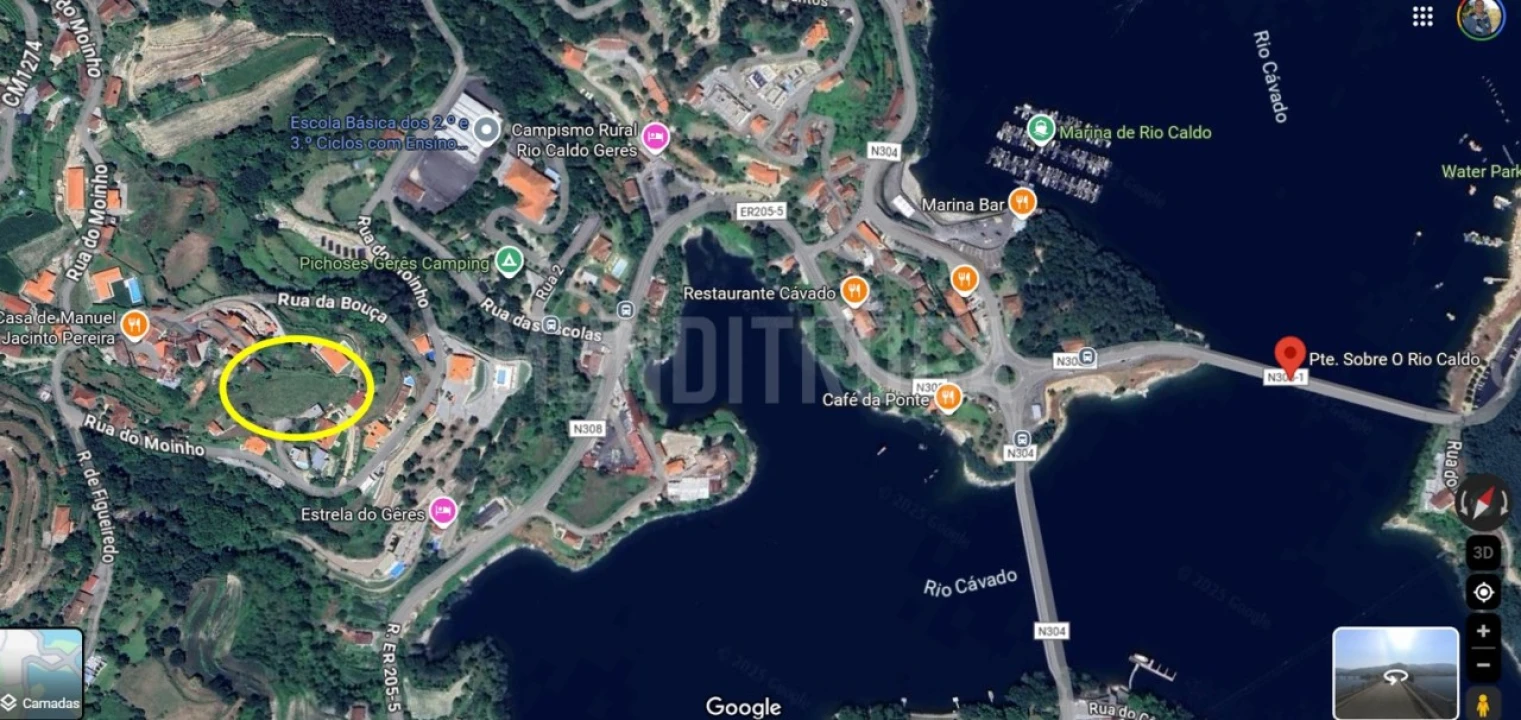Center map on my location
This screenshot has width=1521, height=720.
coord(1483,592)
